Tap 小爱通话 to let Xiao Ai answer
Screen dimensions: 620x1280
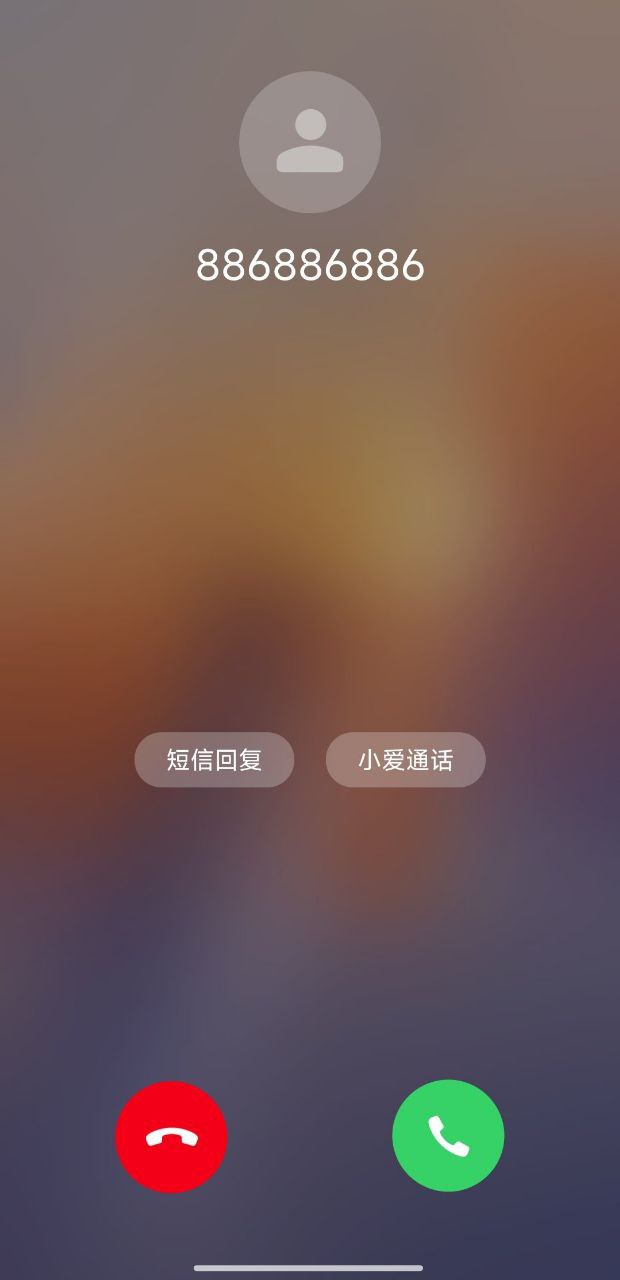click(x=405, y=760)
